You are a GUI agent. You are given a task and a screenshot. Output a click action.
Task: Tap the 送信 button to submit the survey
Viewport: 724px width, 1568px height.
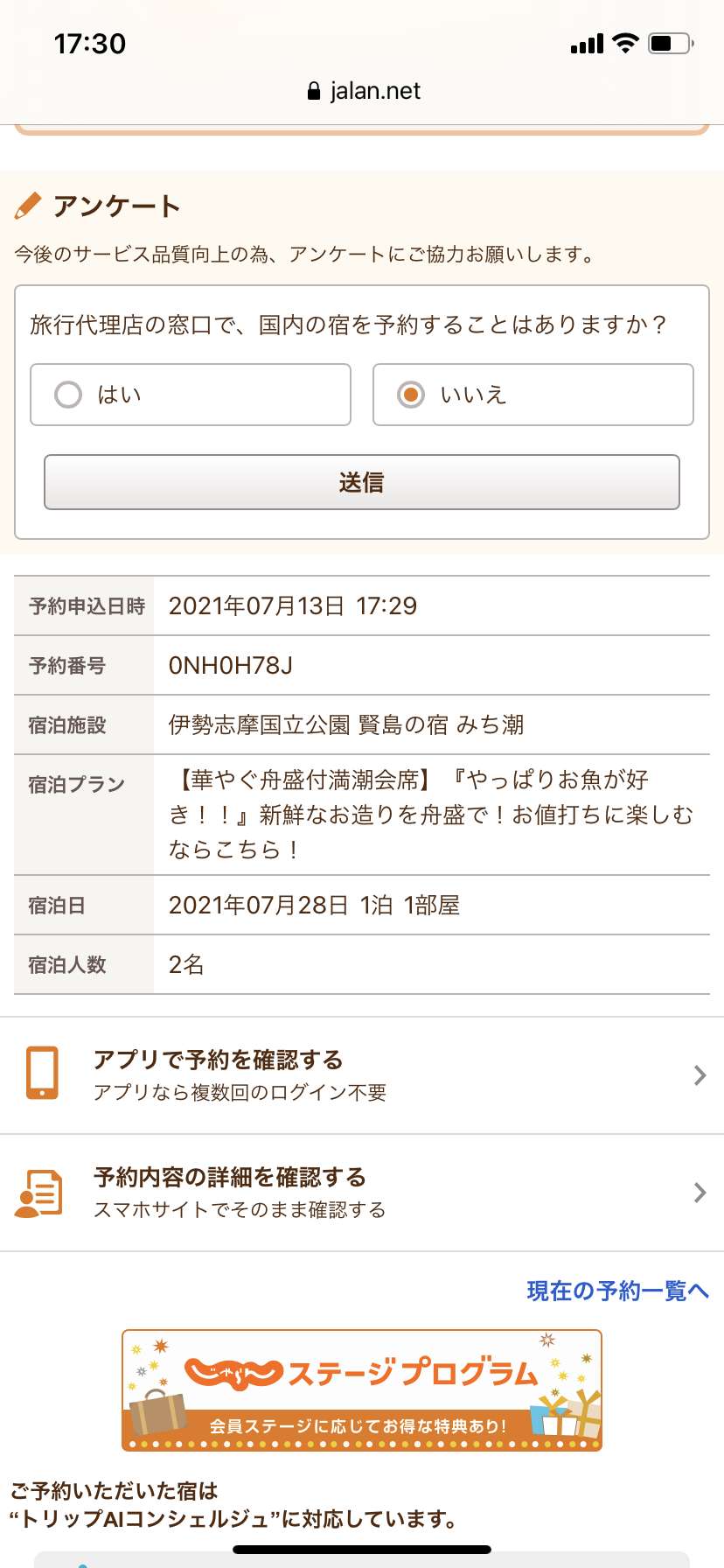pyautogui.click(x=362, y=482)
